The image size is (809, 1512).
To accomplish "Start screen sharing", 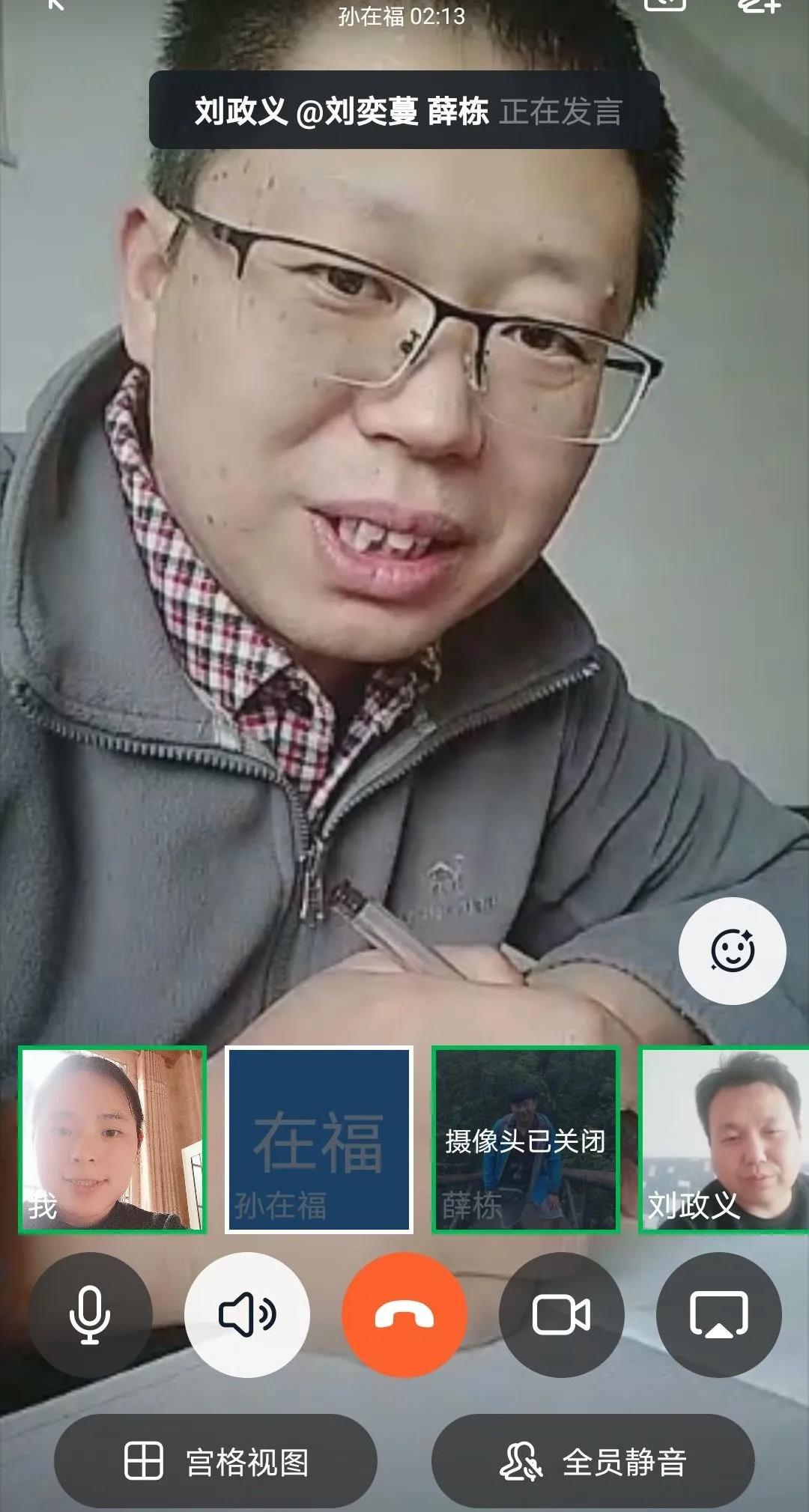I will click(718, 1315).
